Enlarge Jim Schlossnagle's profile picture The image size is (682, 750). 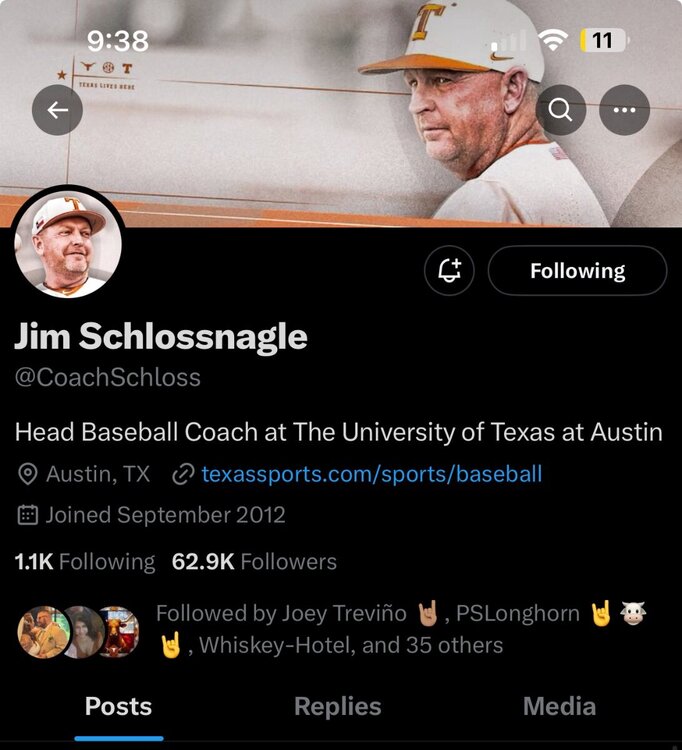click(69, 245)
